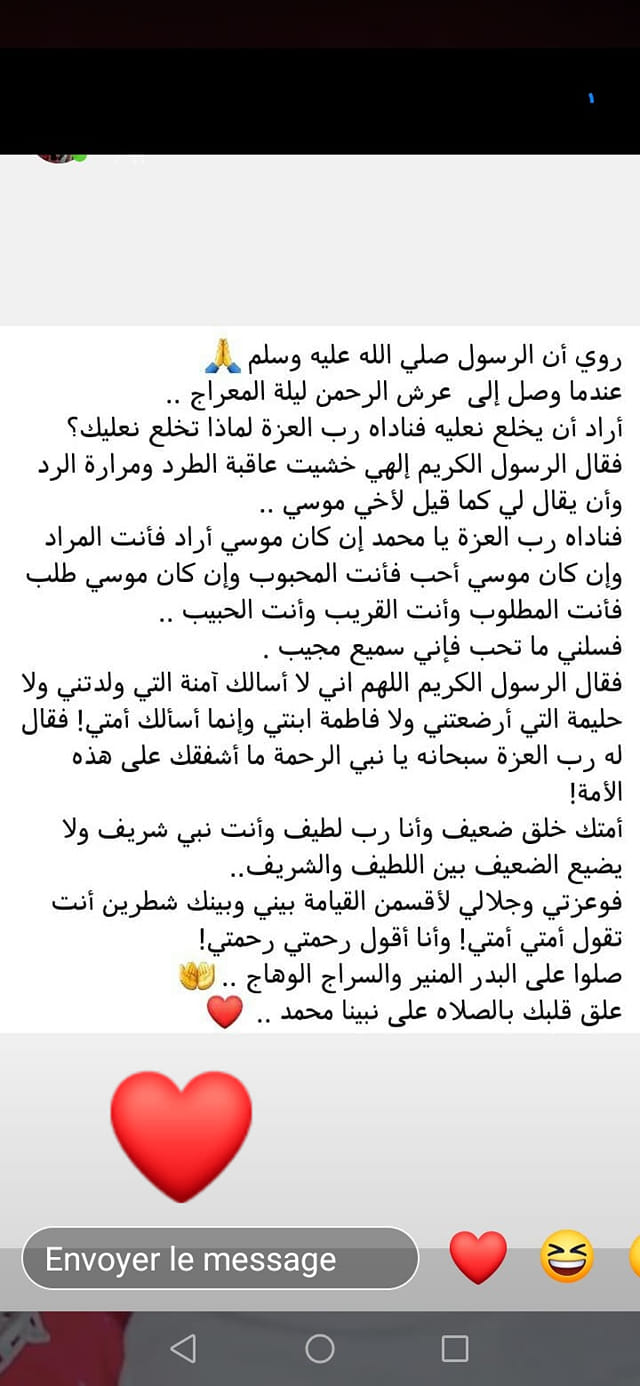This screenshot has height=1386, width=640.
Task: Go back using the system back button
Action: click(x=183, y=1348)
